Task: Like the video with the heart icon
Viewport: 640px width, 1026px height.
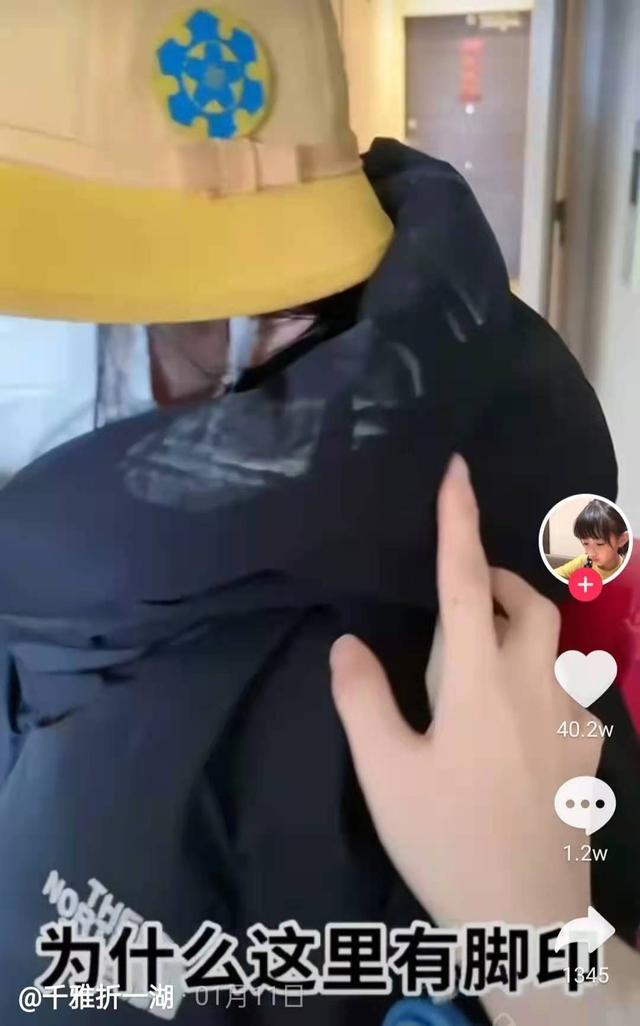Action: (x=585, y=679)
